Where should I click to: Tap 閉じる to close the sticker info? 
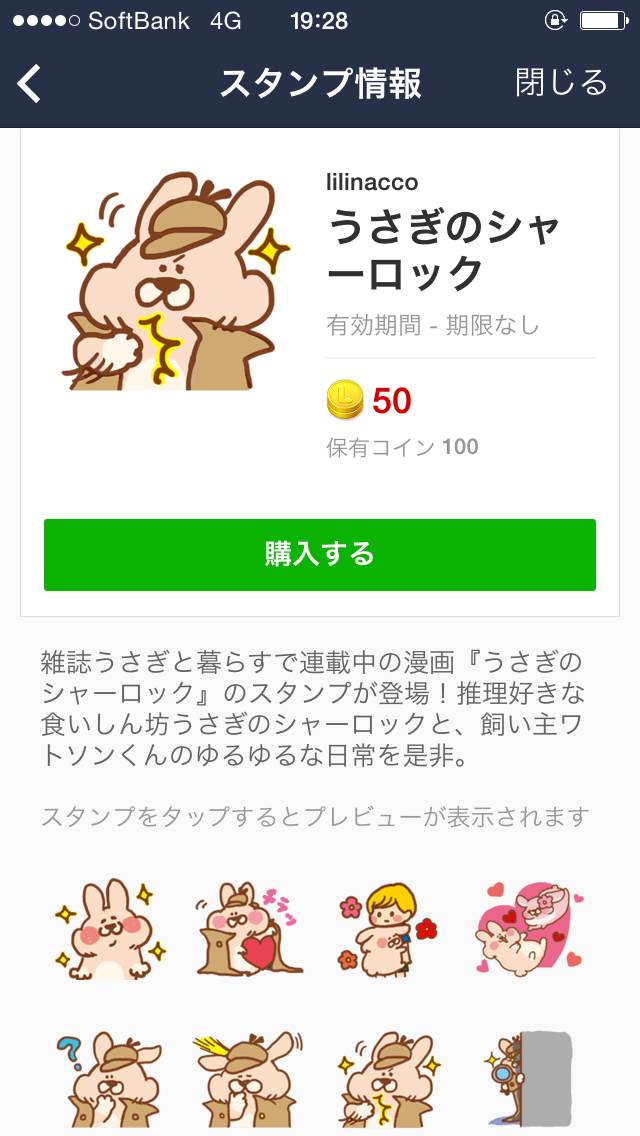(562, 83)
